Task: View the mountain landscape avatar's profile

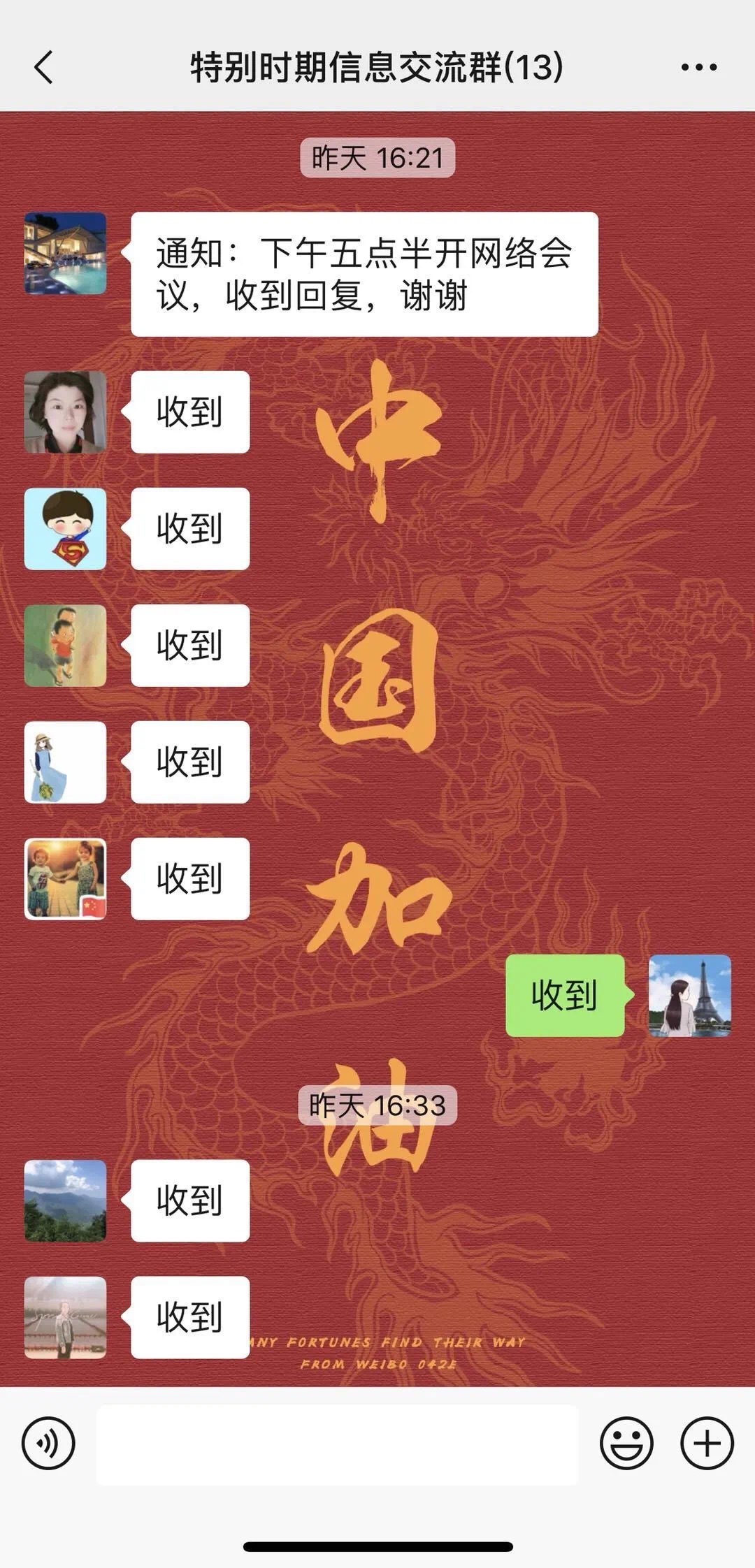Action: click(66, 1200)
